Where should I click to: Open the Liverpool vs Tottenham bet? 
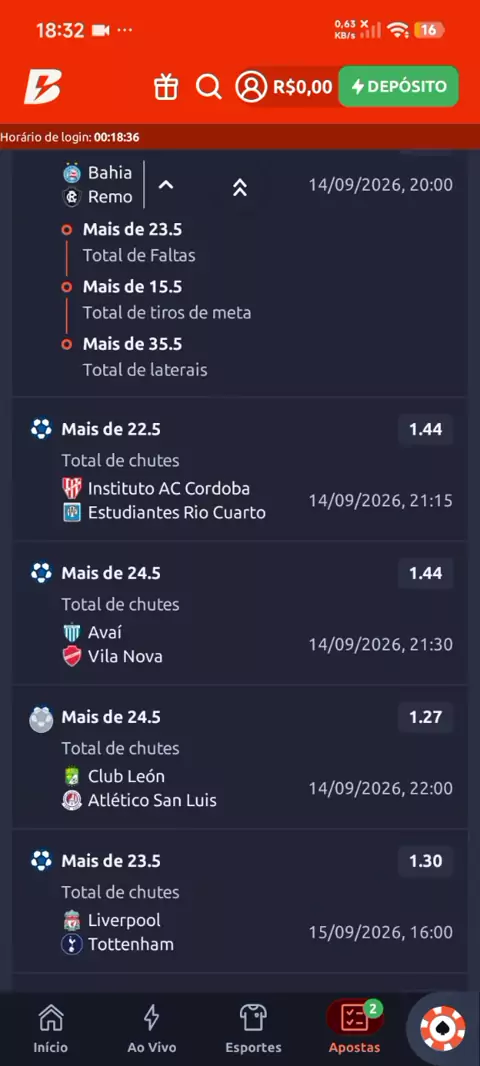pyautogui.click(x=239, y=901)
